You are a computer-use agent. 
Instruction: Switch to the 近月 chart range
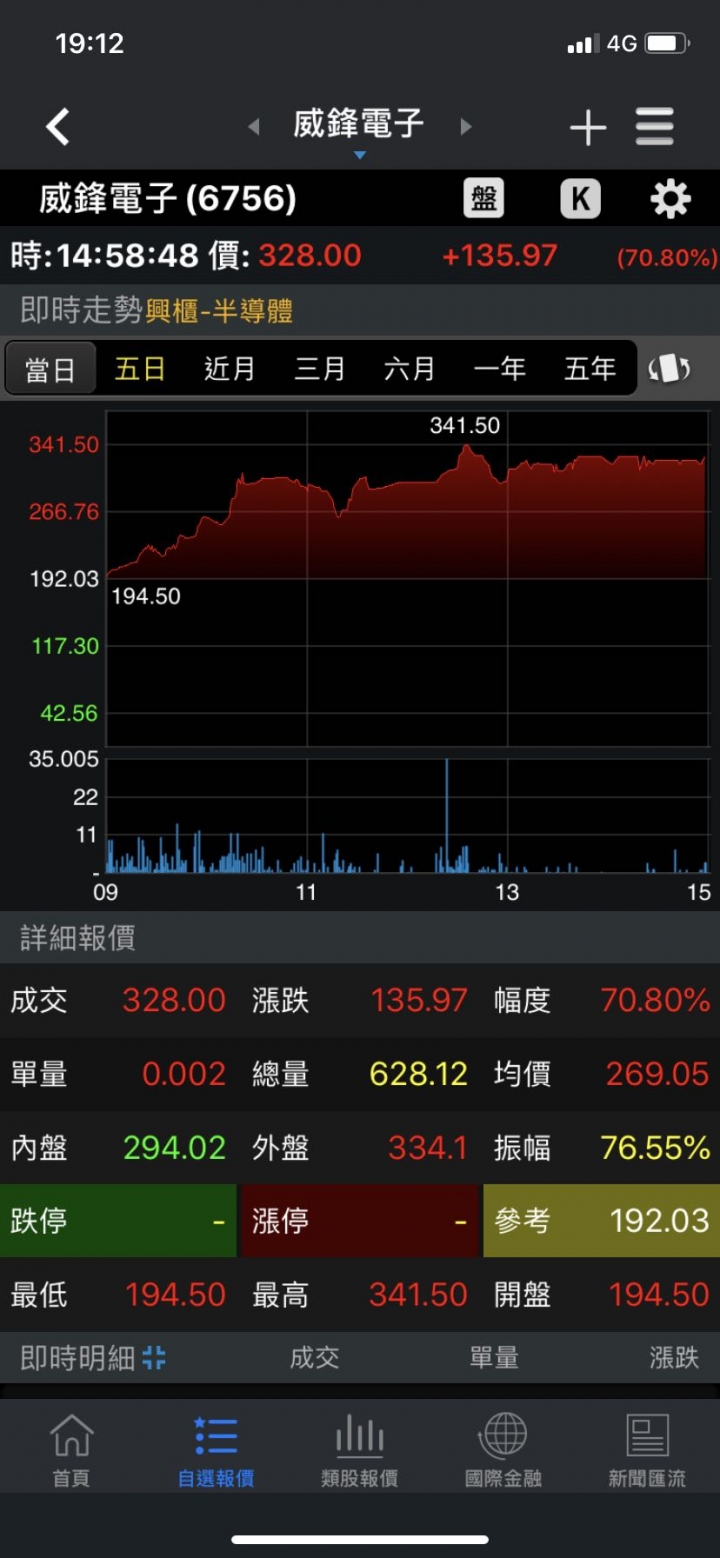pyautogui.click(x=230, y=369)
